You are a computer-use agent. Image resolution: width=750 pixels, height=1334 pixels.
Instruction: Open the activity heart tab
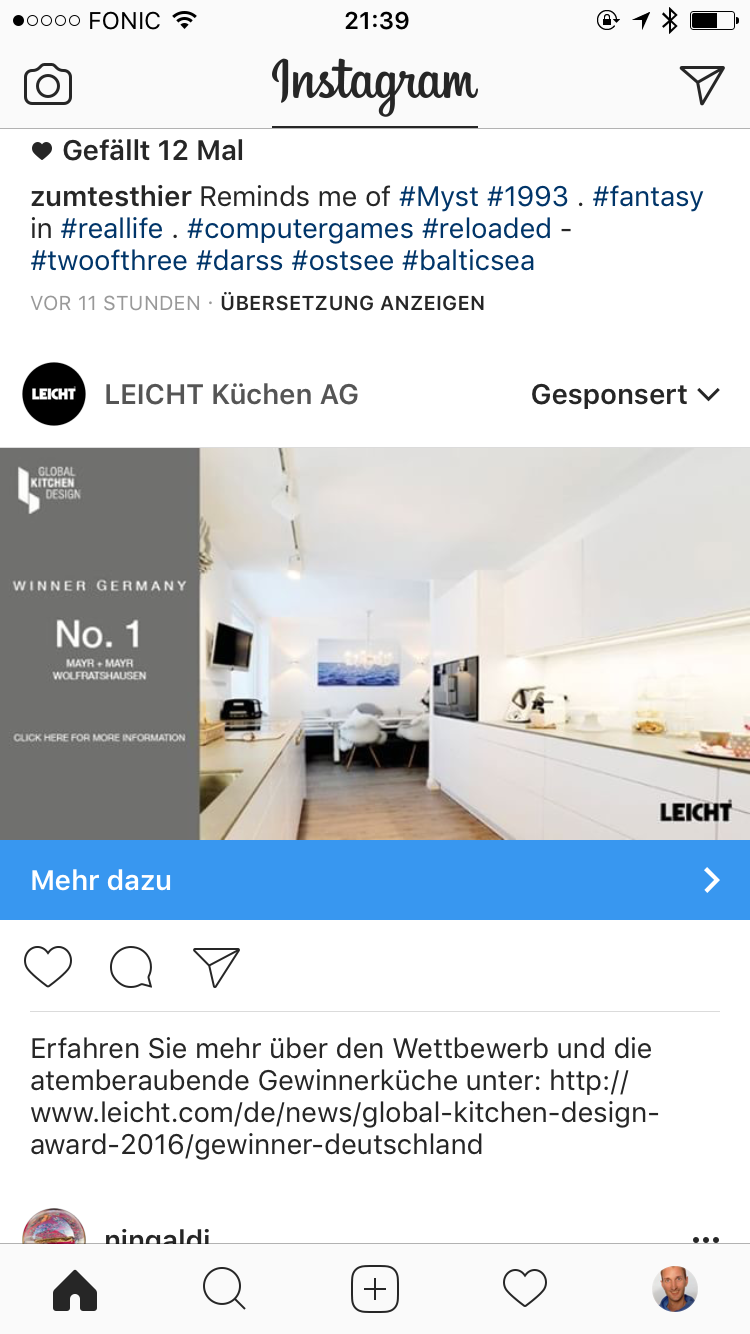point(525,1289)
